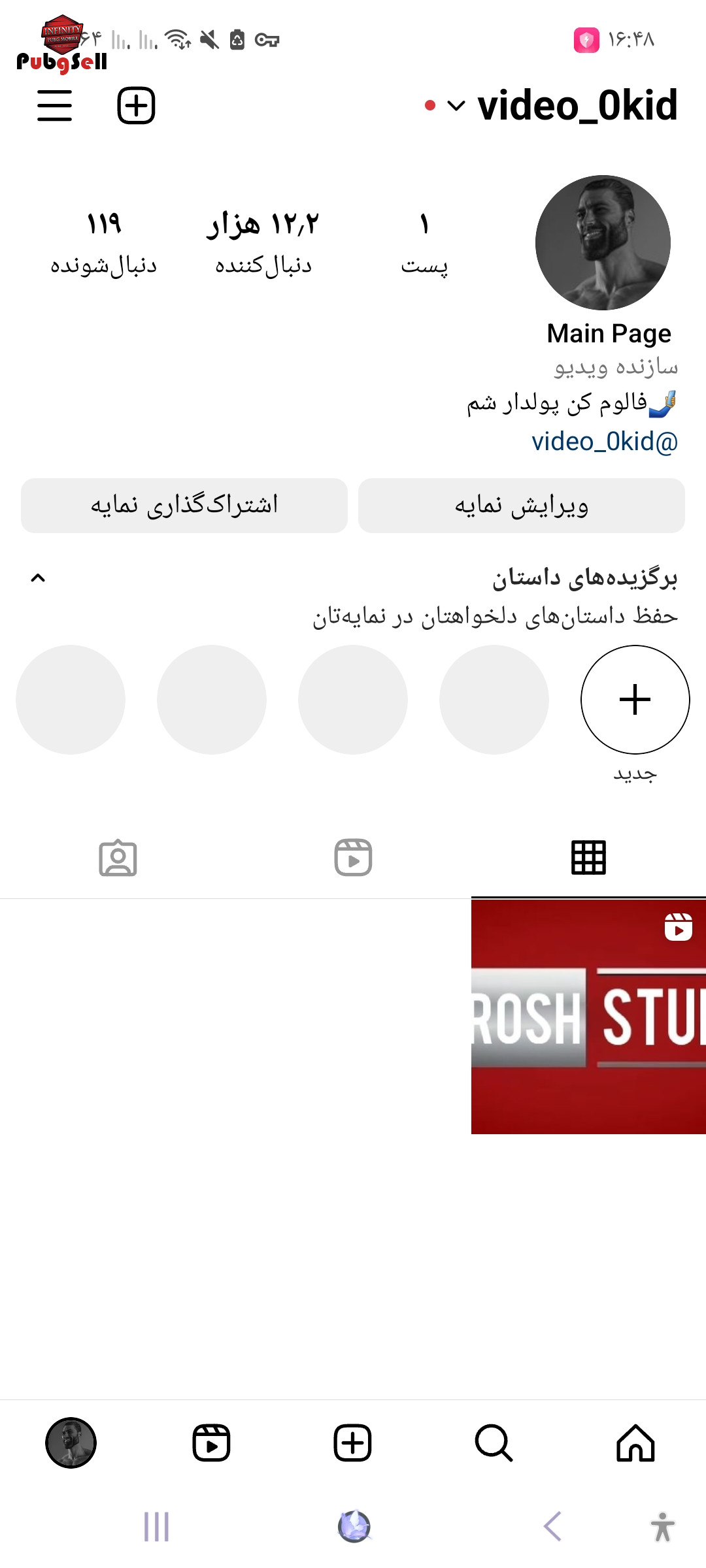The image size is (706, 1568).
Task: View the ۱۲٫۲ هزار followers list
Action: (x=263, y=244)
